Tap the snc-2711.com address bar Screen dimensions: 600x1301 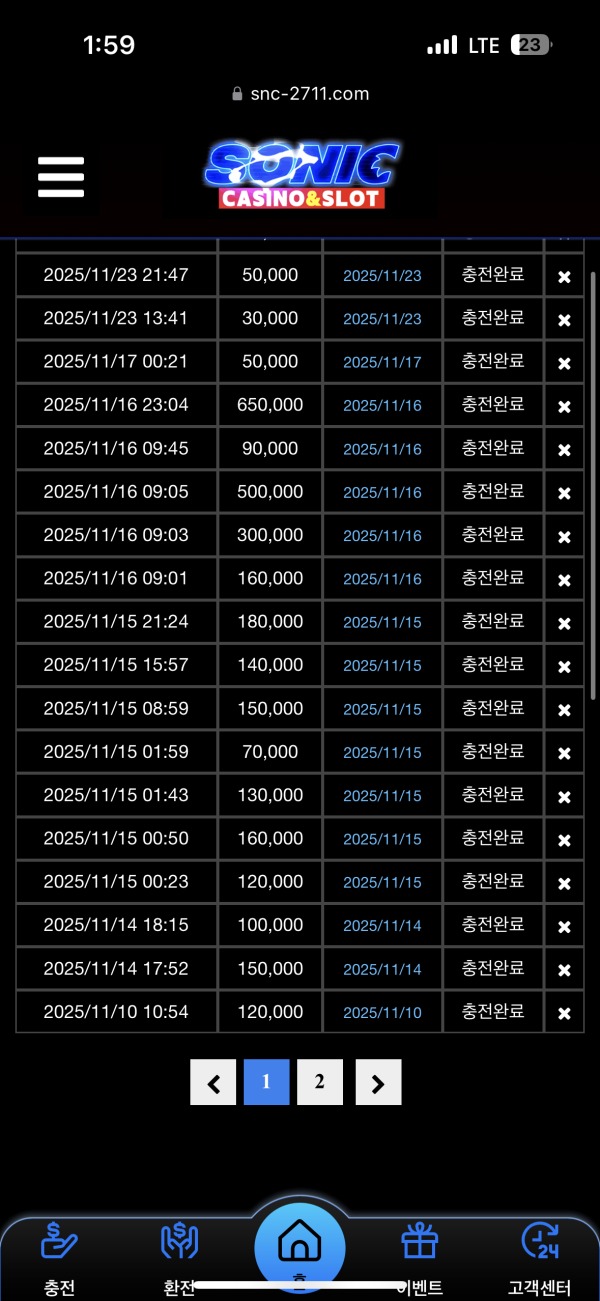(x=300, y=94)
